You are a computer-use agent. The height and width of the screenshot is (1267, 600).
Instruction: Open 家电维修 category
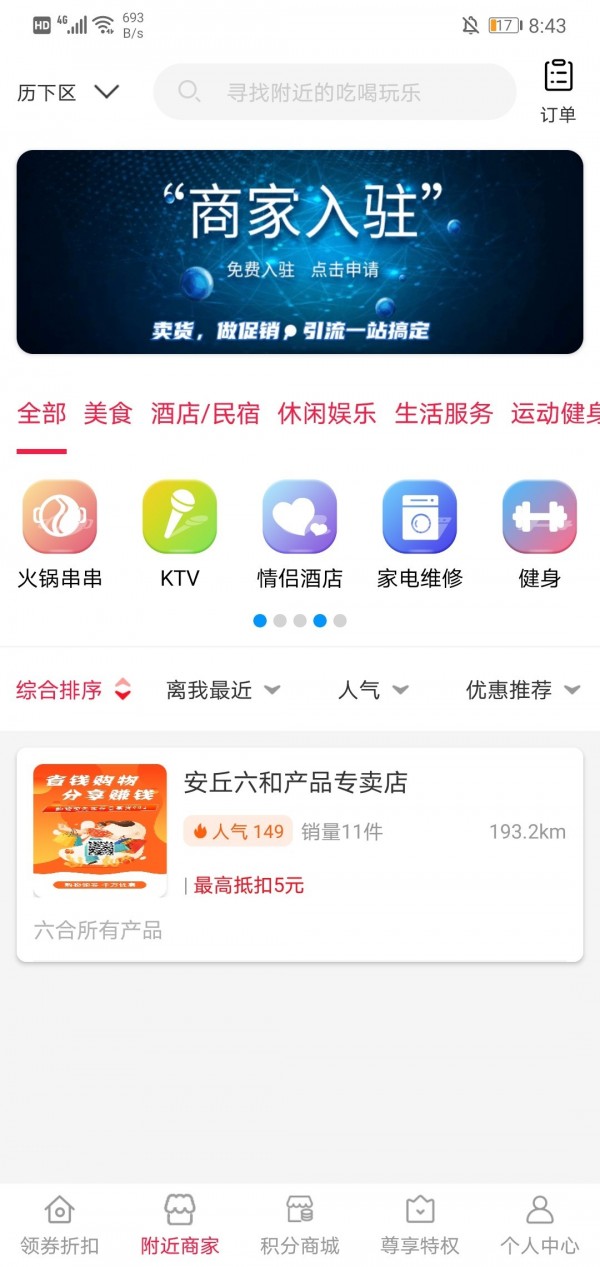(x=420, y=534)
